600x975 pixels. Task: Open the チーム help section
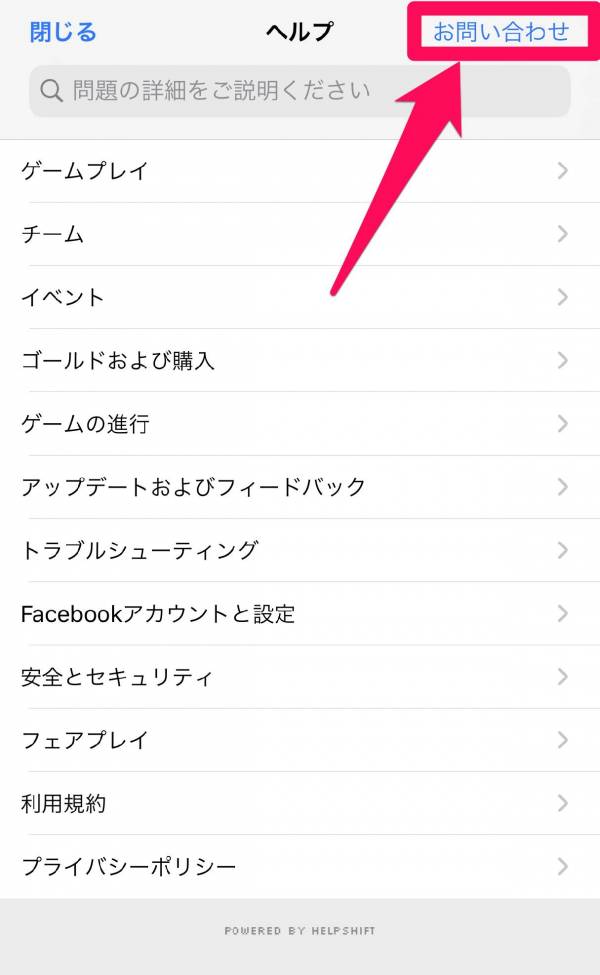300,234
